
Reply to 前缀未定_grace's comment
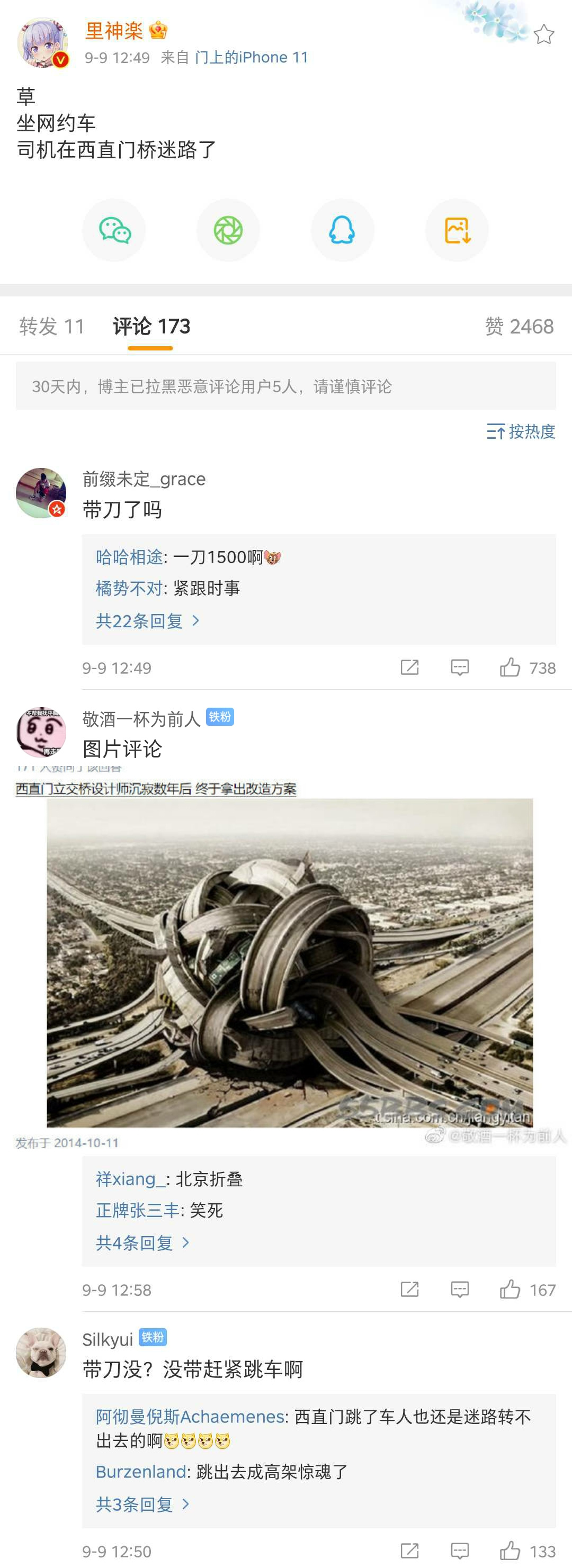click(x=459, y=668)
